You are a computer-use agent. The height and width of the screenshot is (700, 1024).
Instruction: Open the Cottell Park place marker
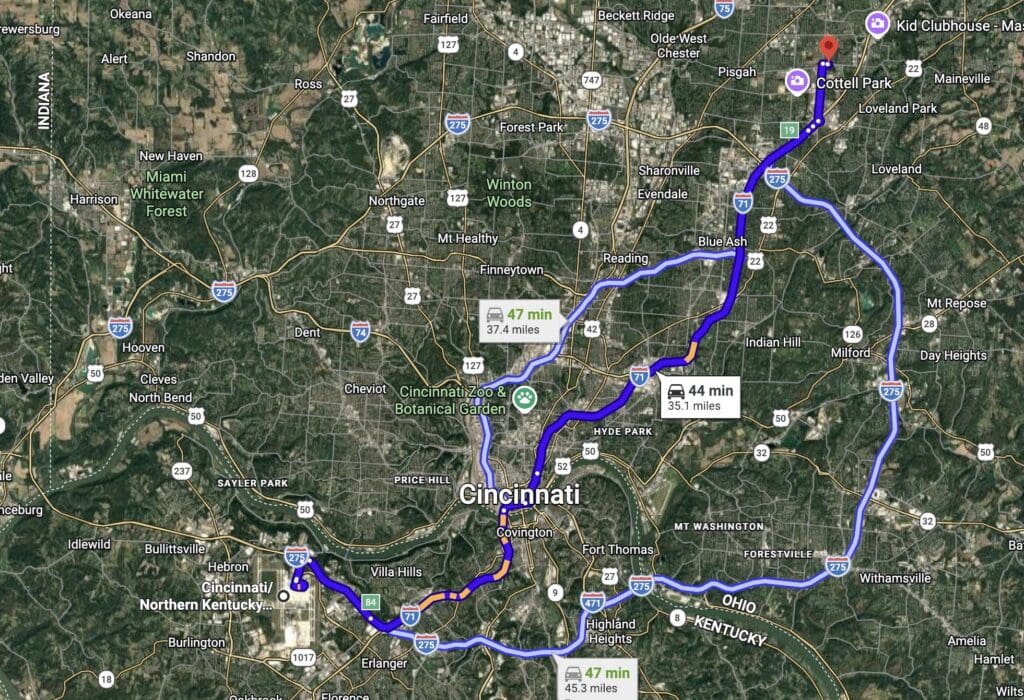797,82
